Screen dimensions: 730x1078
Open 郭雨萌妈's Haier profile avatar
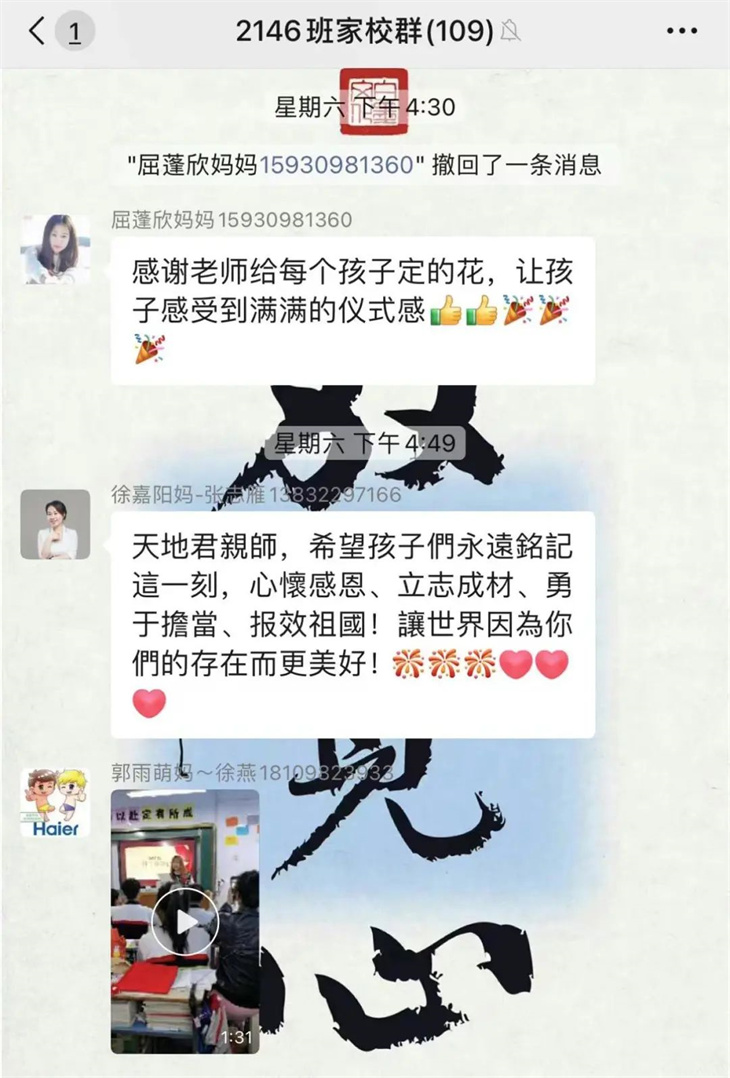(x=56, y=802)
